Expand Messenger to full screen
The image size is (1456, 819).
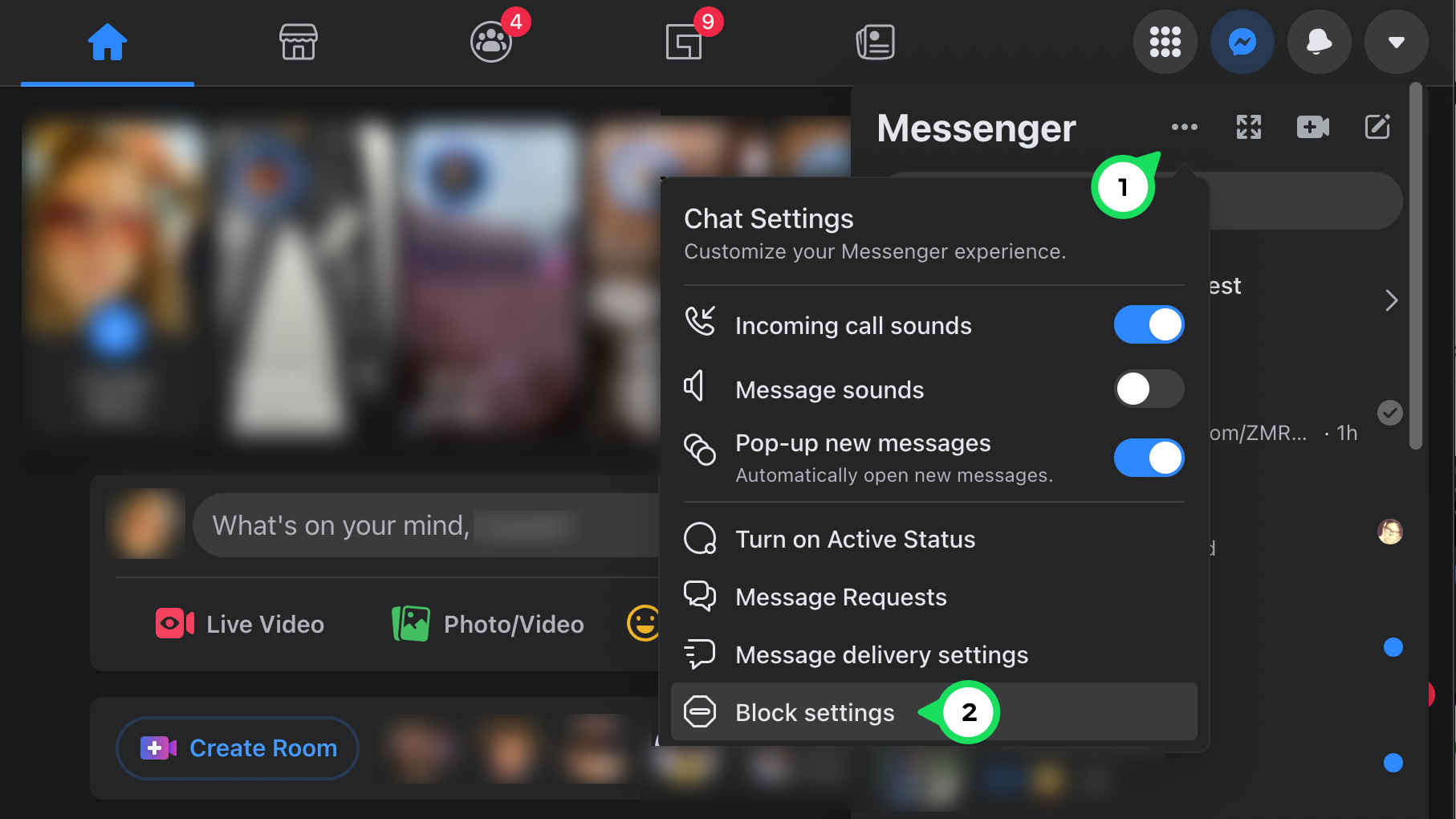coord(1248,127)
